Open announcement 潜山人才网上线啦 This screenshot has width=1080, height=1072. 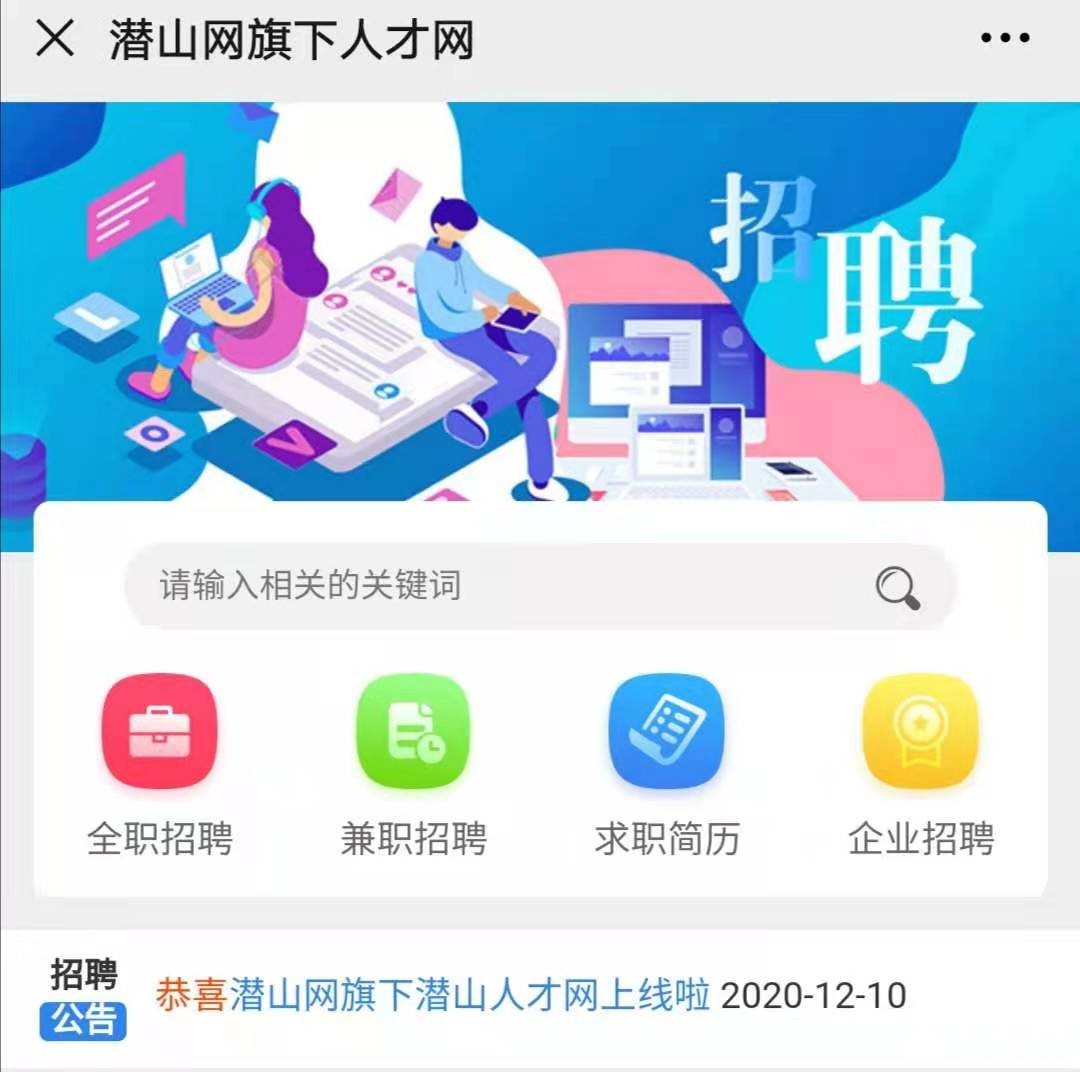(470, 996)
